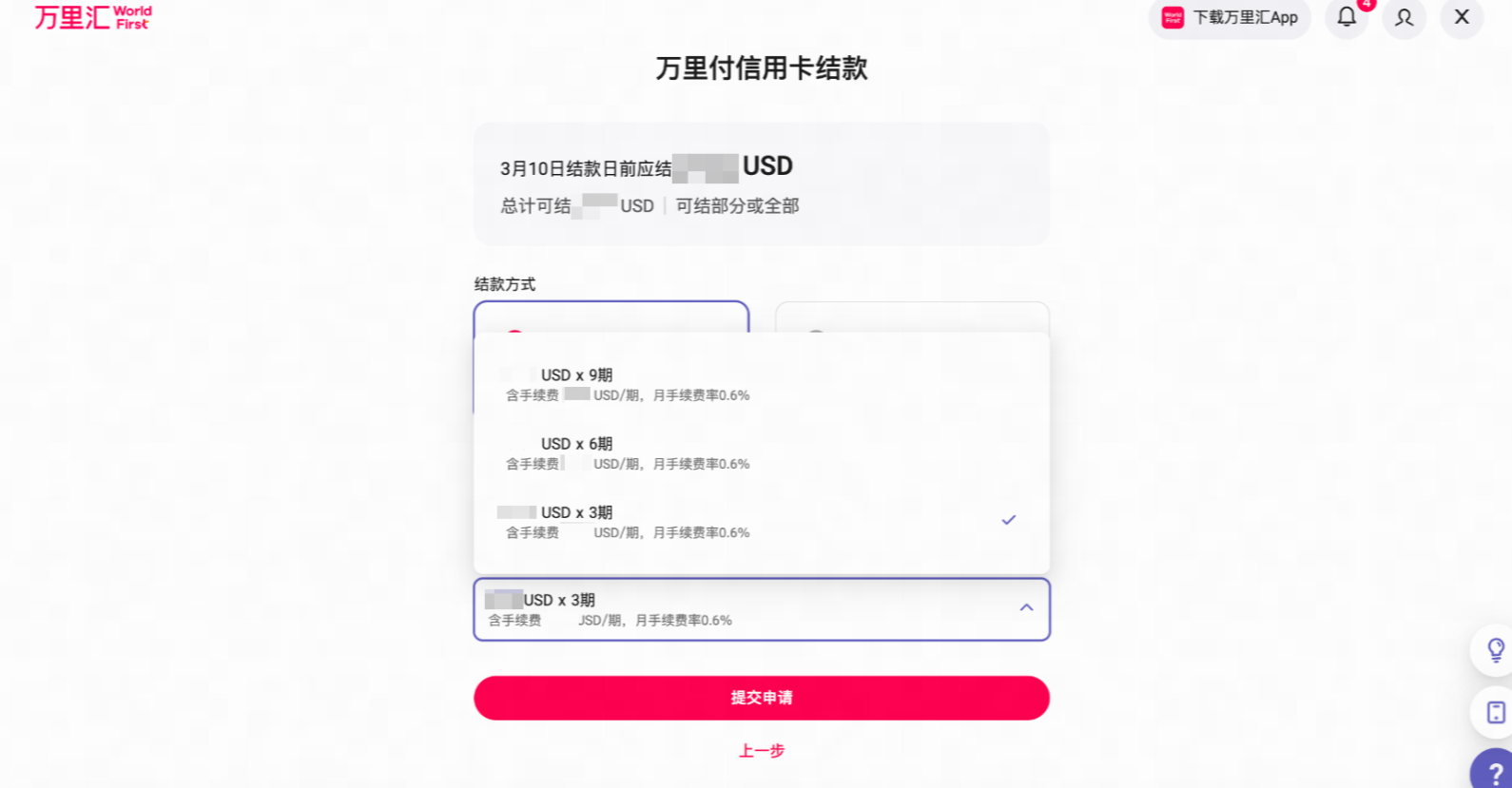This screenshot has width=1512, height=788.
Task: Collapse the installment plan dropdown
Action: (x=1026, y=608)
